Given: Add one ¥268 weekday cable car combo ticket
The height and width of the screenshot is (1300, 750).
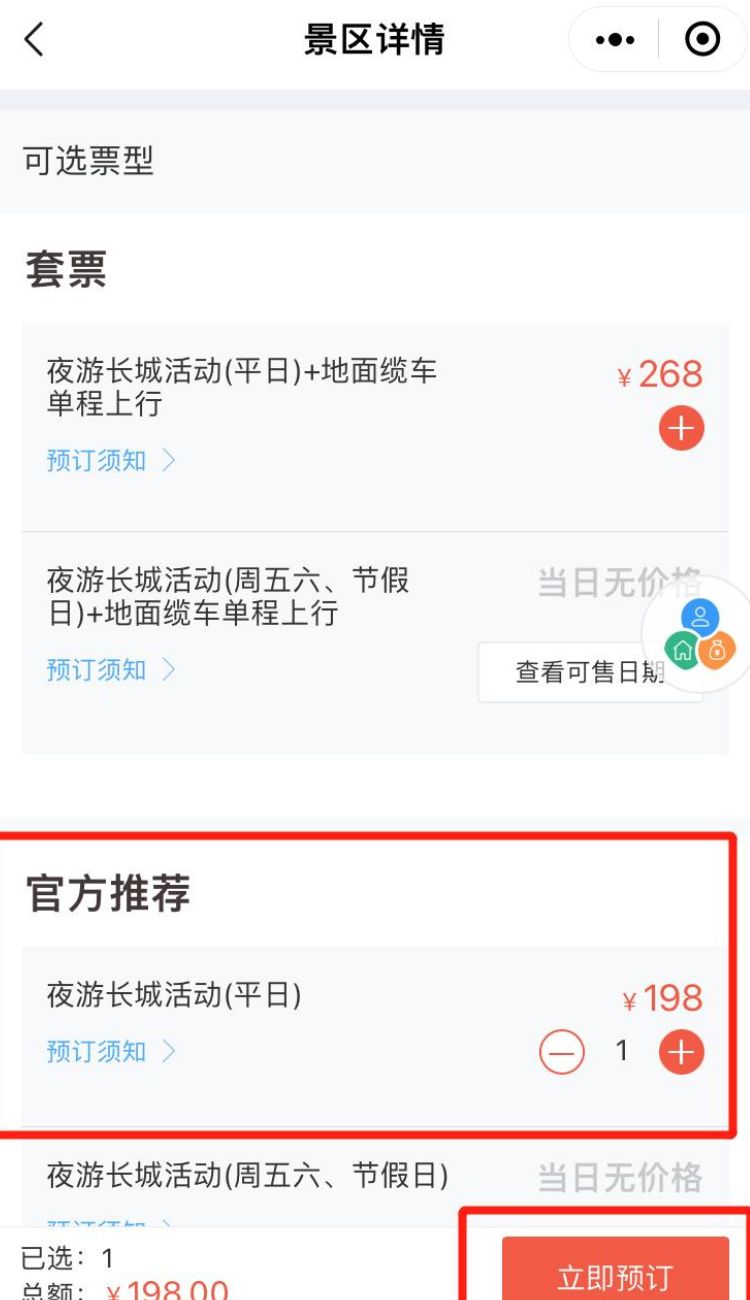Looking at the screenshot, I should pyautogui.click(x=681, y=428).
